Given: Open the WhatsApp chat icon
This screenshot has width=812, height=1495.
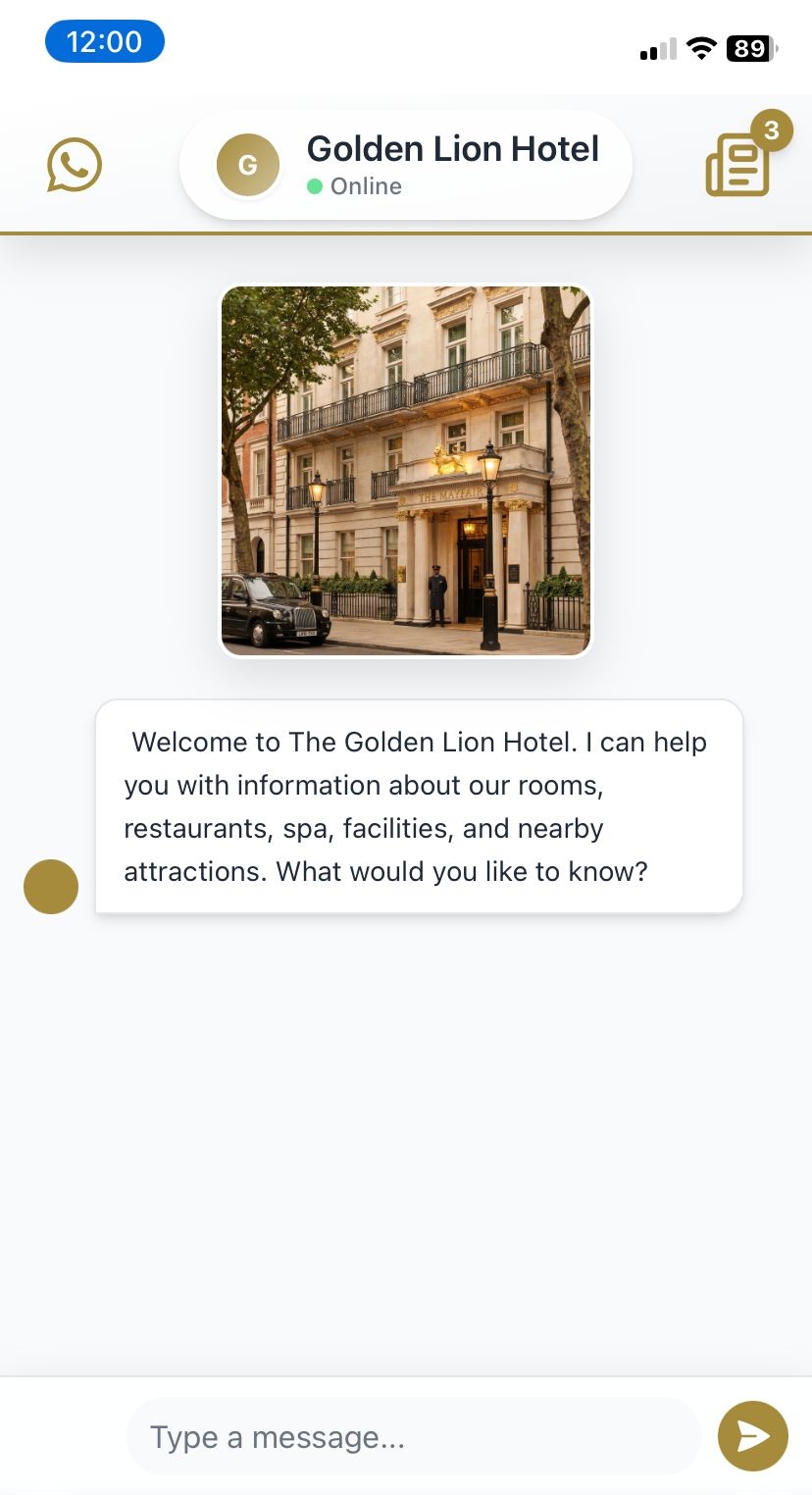Looking at the screenshot, I should point(74,164).
